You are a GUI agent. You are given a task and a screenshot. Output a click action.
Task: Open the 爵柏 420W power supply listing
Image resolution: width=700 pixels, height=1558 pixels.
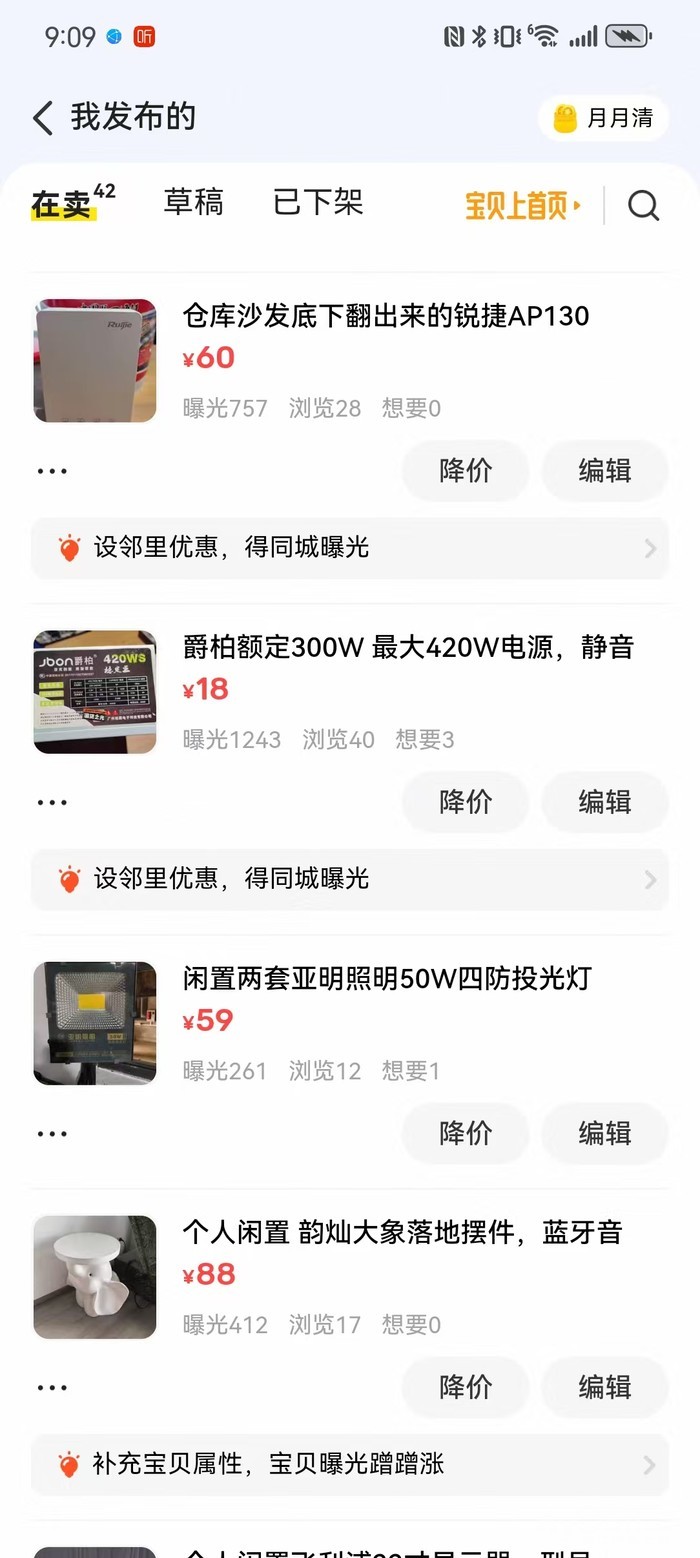tap(407, 648)
